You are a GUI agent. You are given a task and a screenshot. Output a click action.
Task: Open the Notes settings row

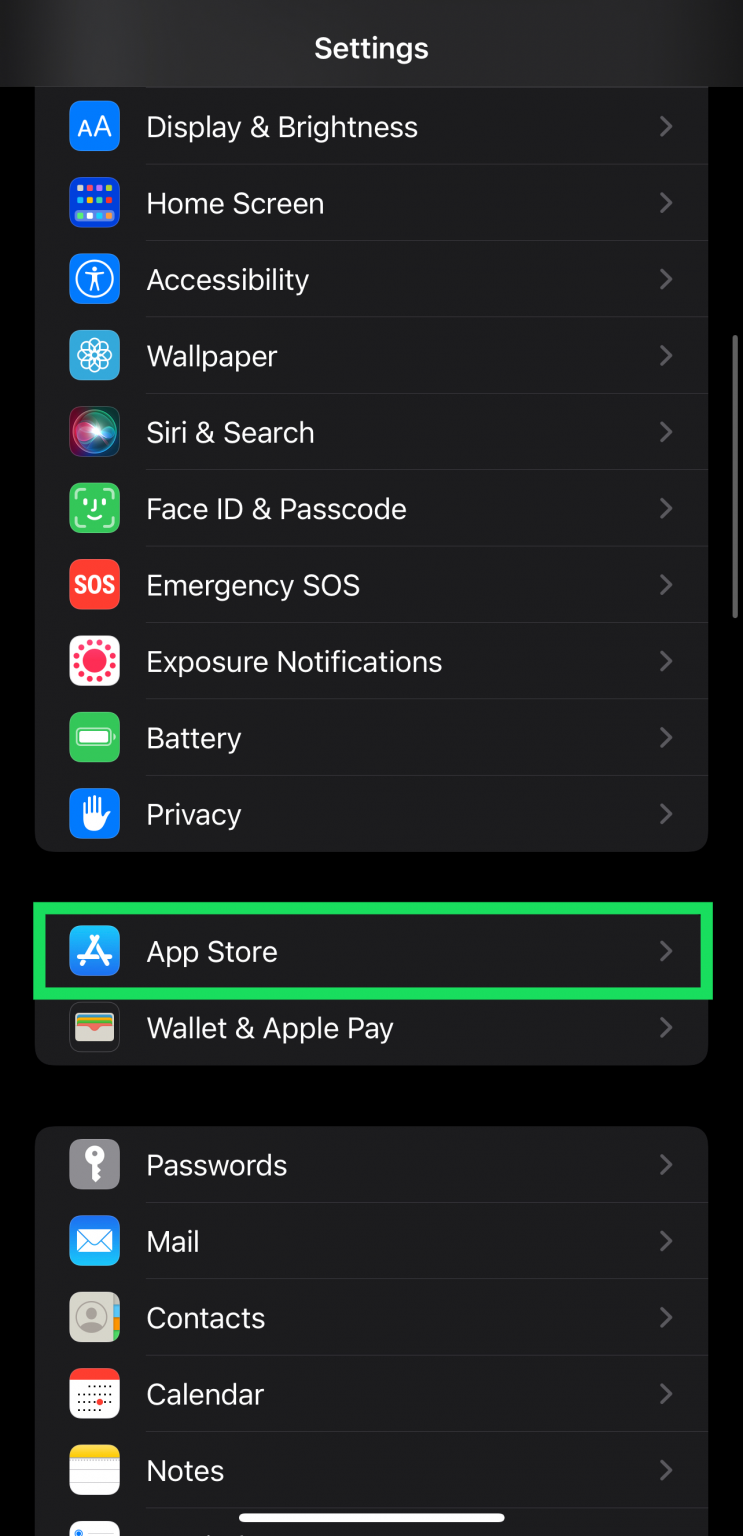(x=371, y=1470)
